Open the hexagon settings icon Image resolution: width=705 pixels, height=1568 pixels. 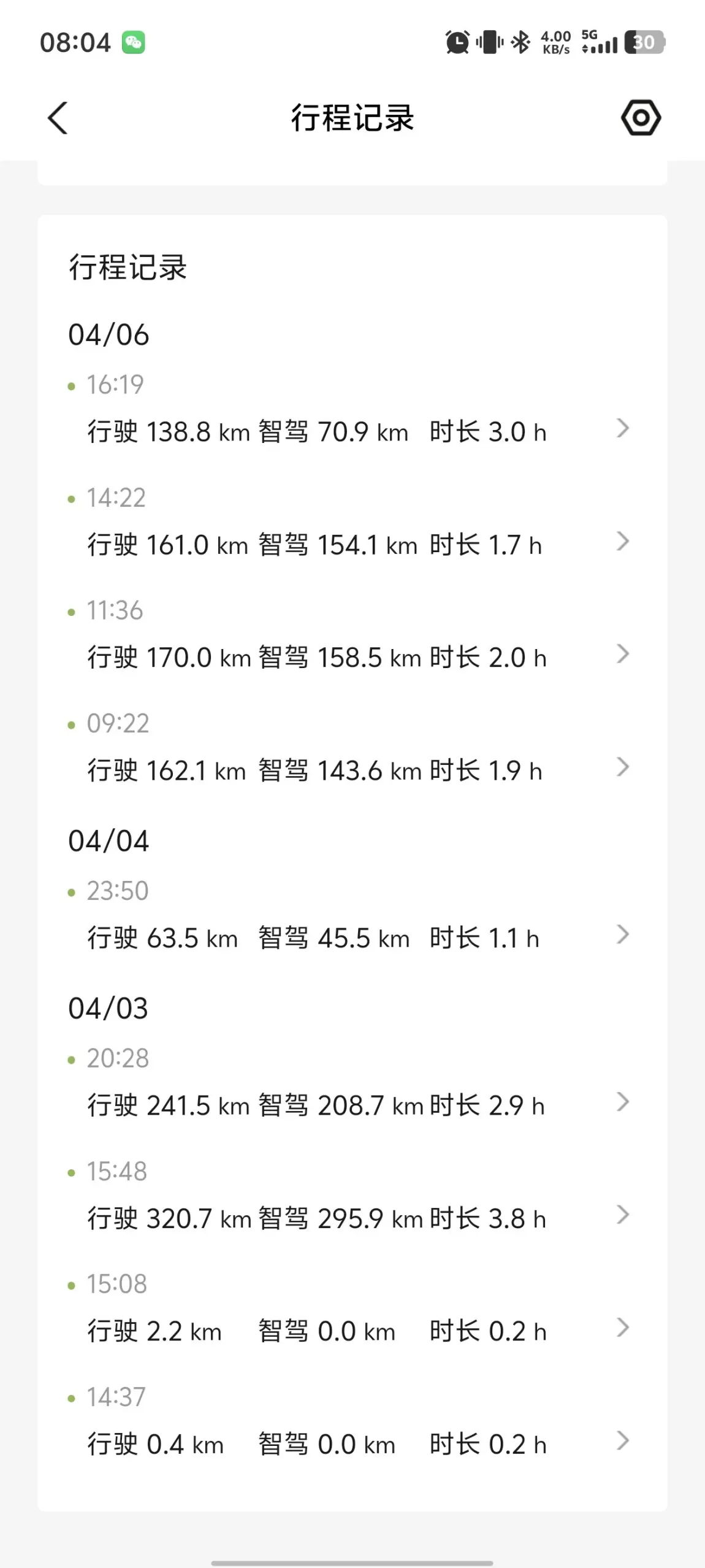pos(641,118)
